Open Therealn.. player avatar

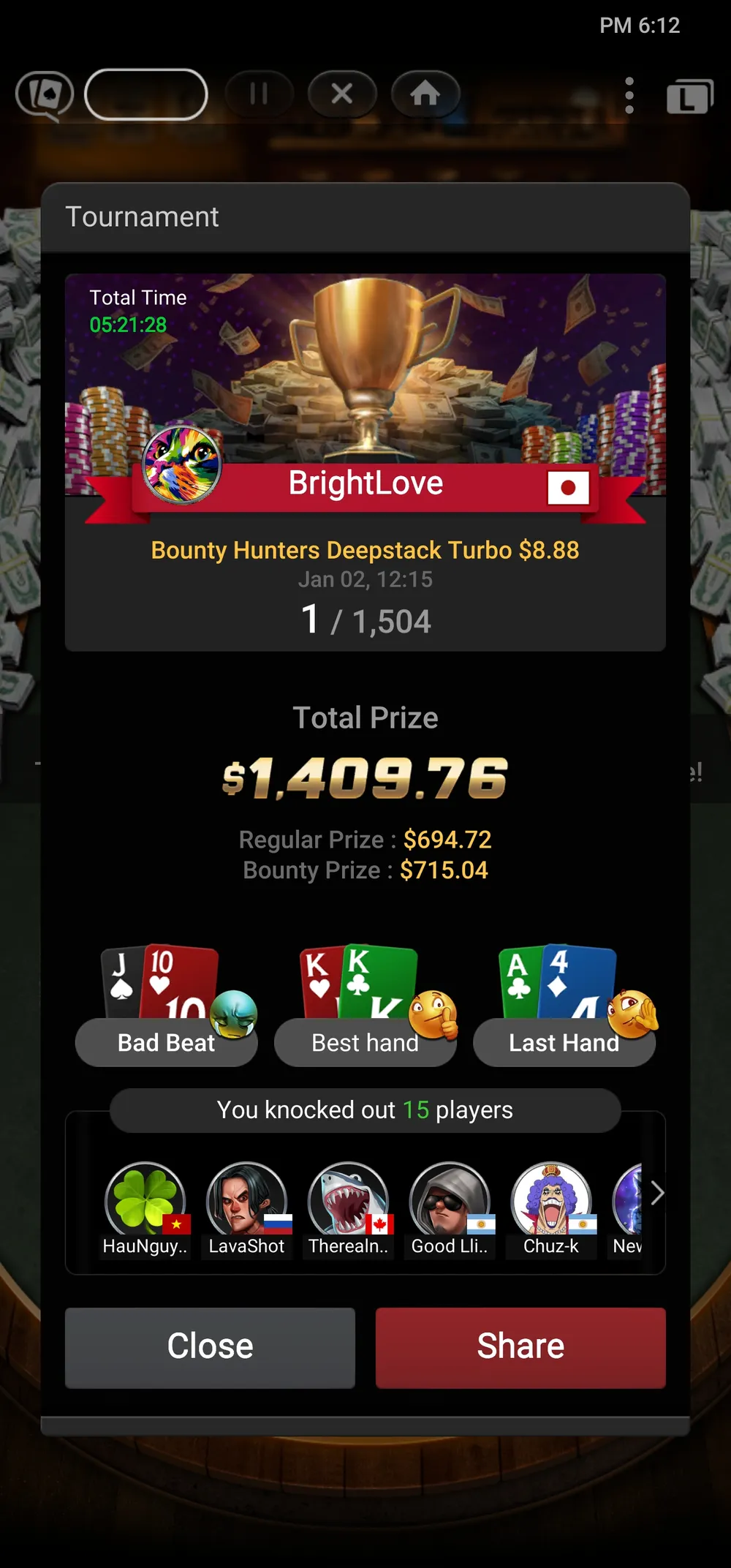[348, 1201]
